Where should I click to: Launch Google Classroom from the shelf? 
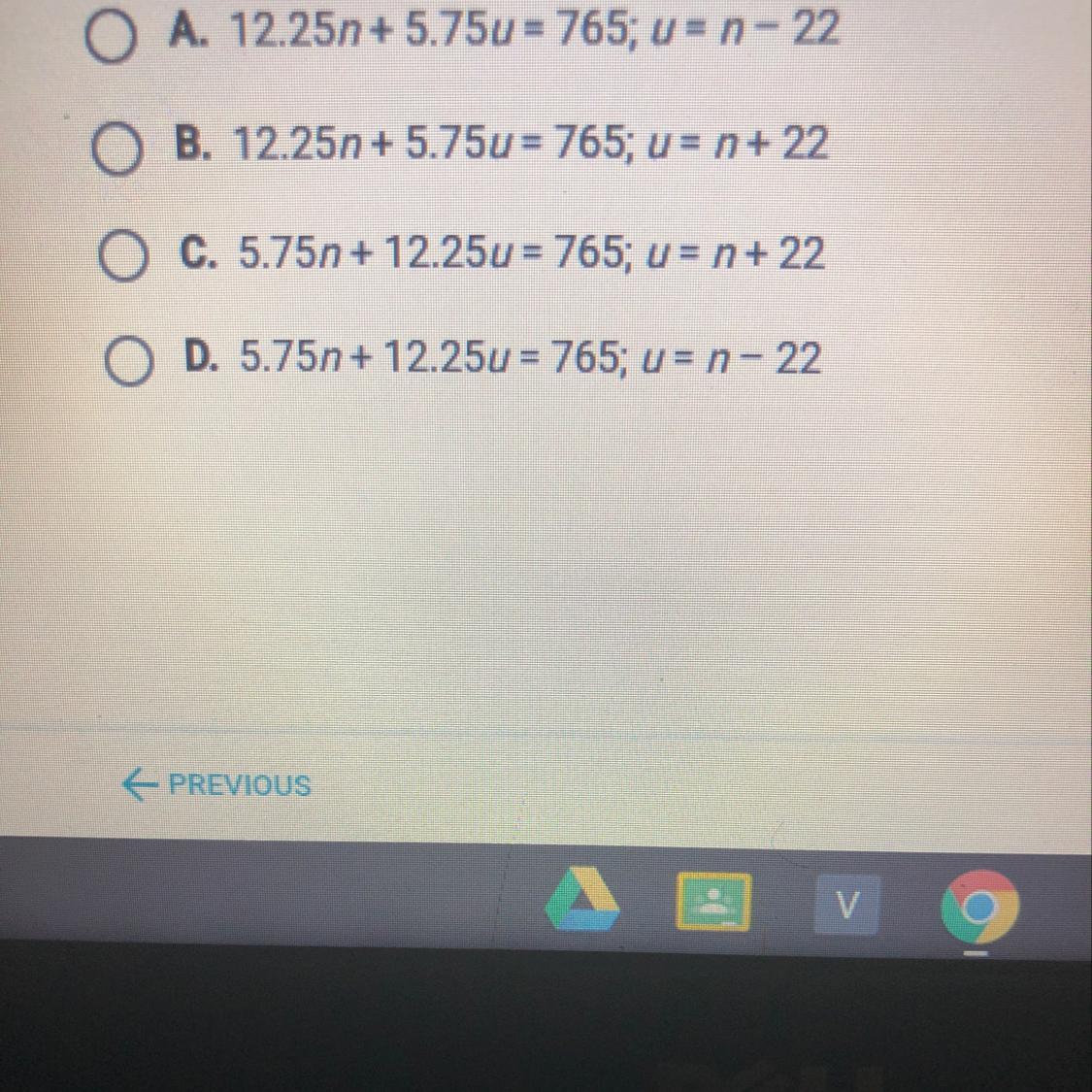713,903
